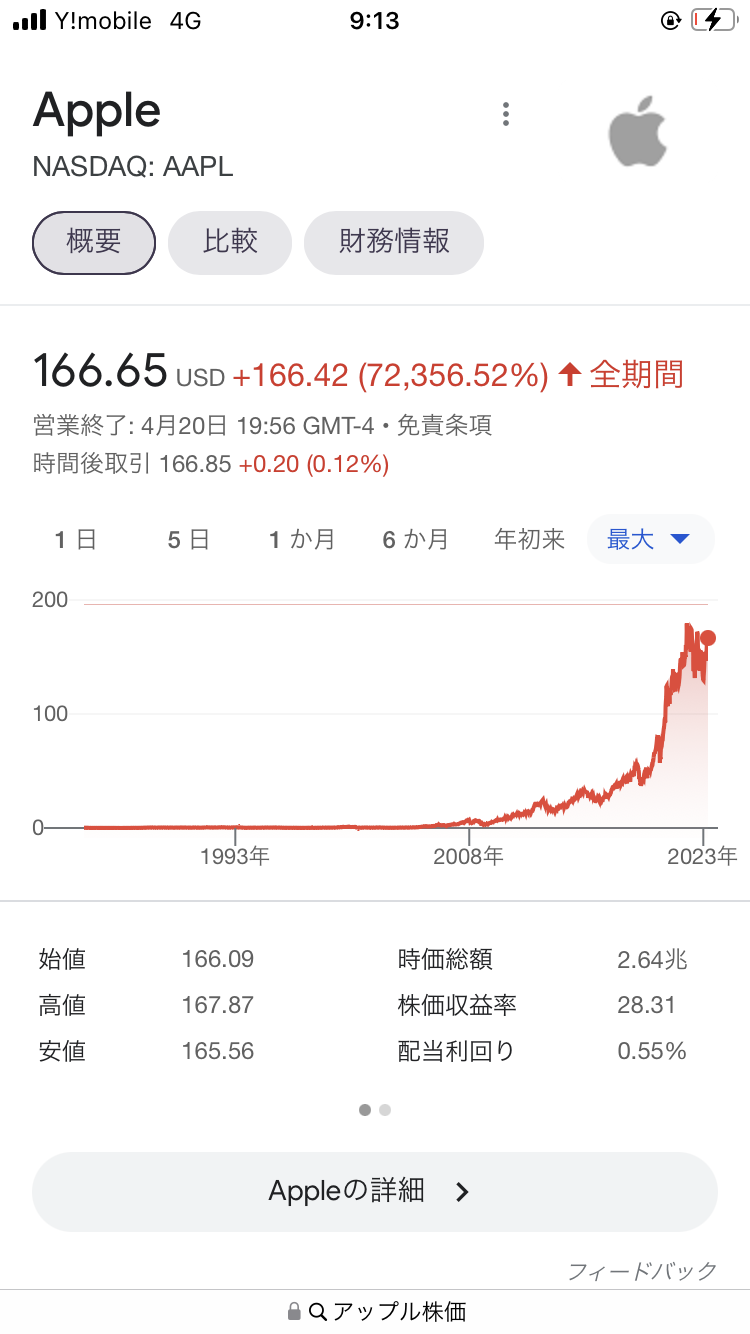This screenshot has width=750, height=1334.
Task: Show the 5日 chart range
Action: tap(189, 540)
